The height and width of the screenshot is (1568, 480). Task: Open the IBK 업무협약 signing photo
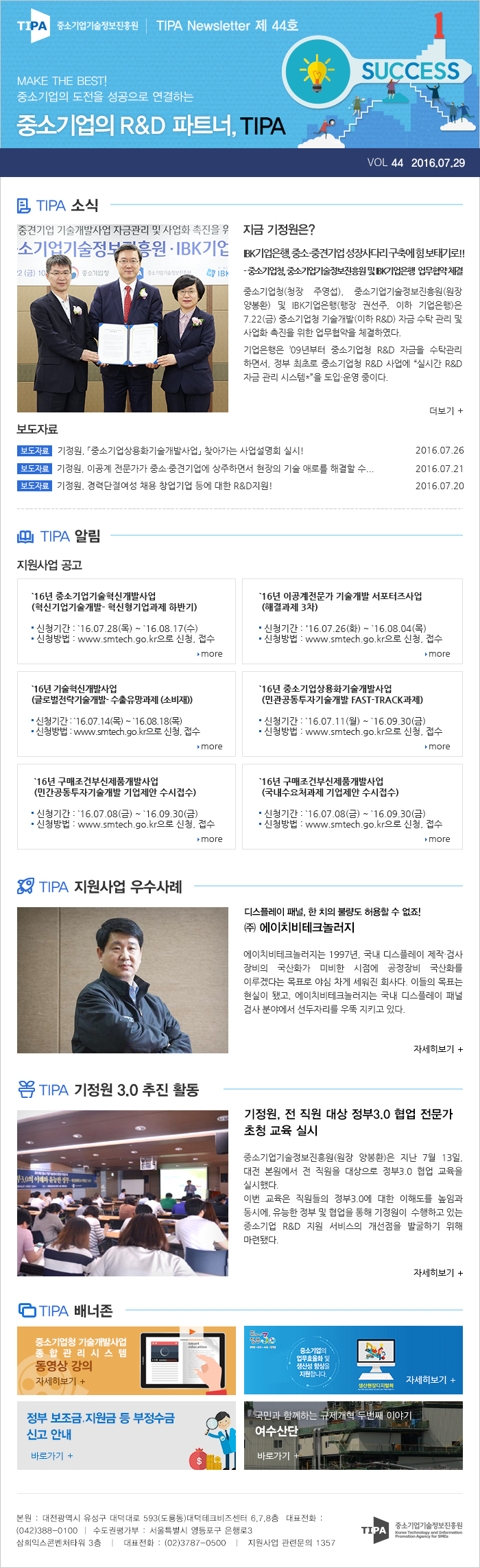(x=122, y=318)
